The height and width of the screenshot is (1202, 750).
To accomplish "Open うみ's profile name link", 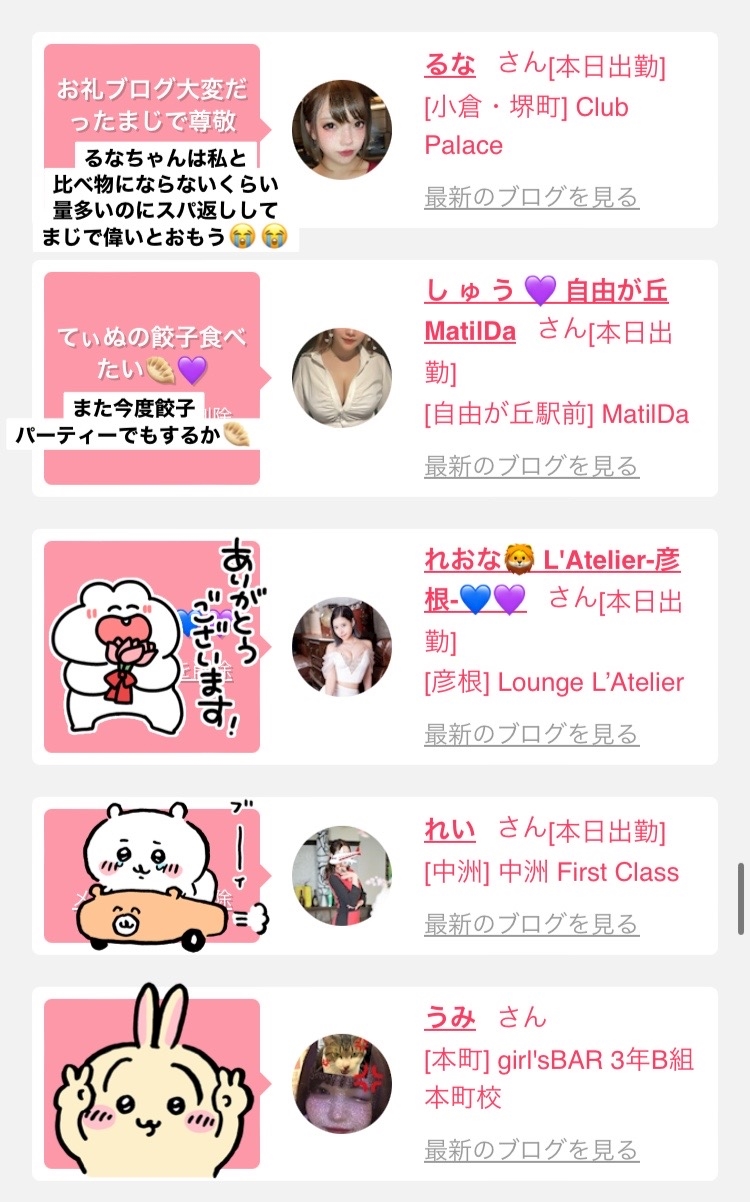I will tap(450, 1018).
